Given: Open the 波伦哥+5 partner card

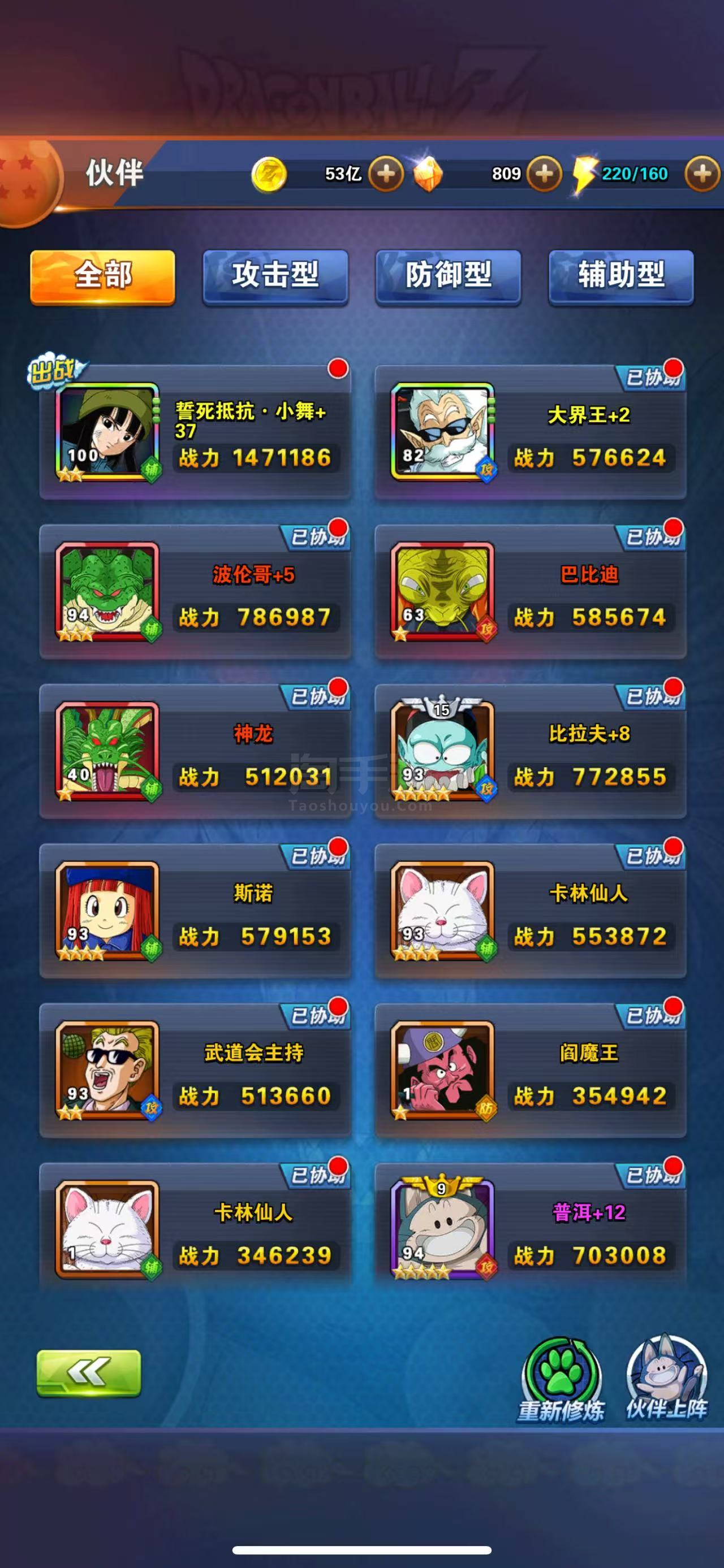Looking at the screenshot, I should click(195, 592).
